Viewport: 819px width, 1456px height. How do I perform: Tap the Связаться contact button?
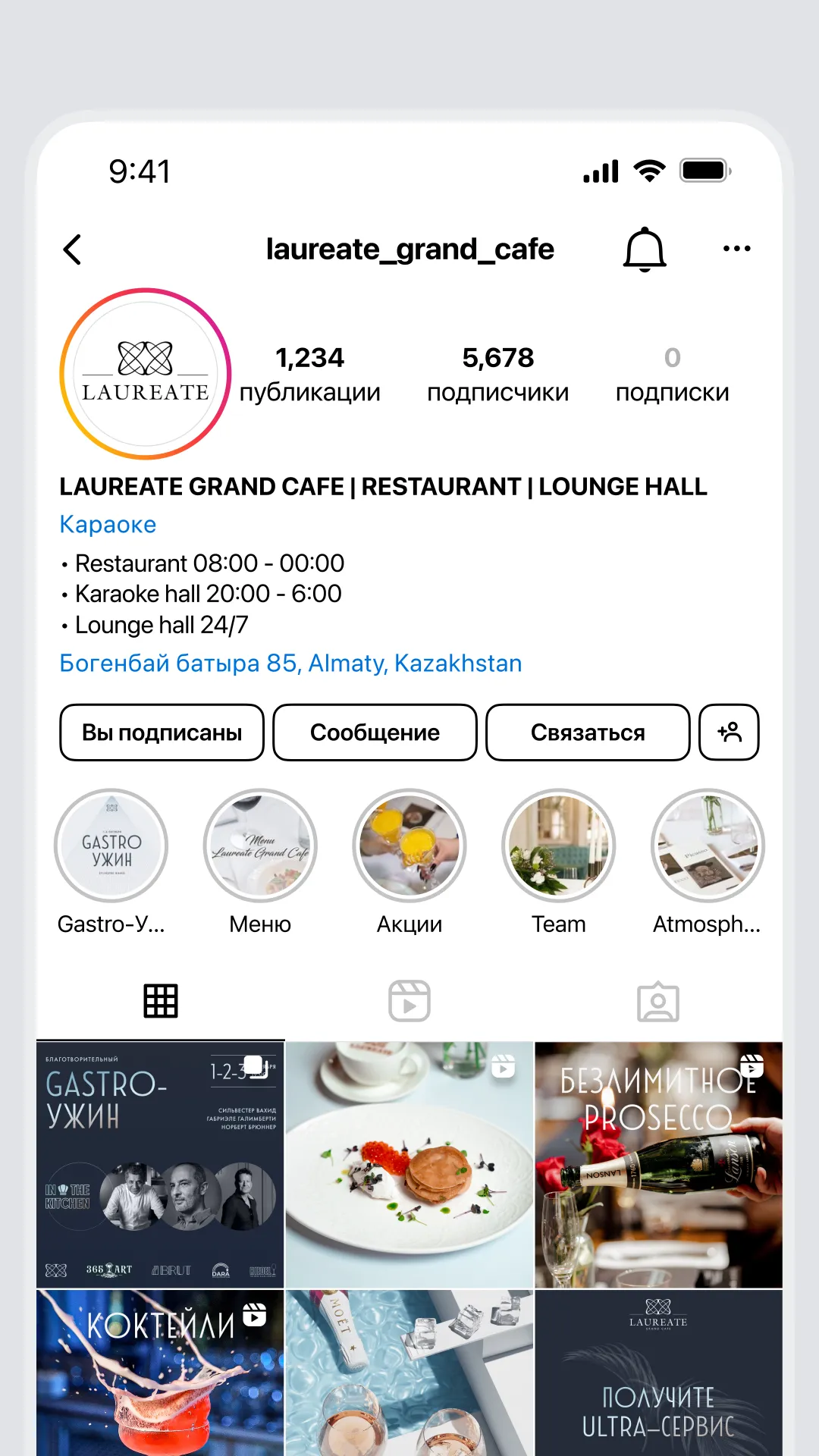click(588, 733)
